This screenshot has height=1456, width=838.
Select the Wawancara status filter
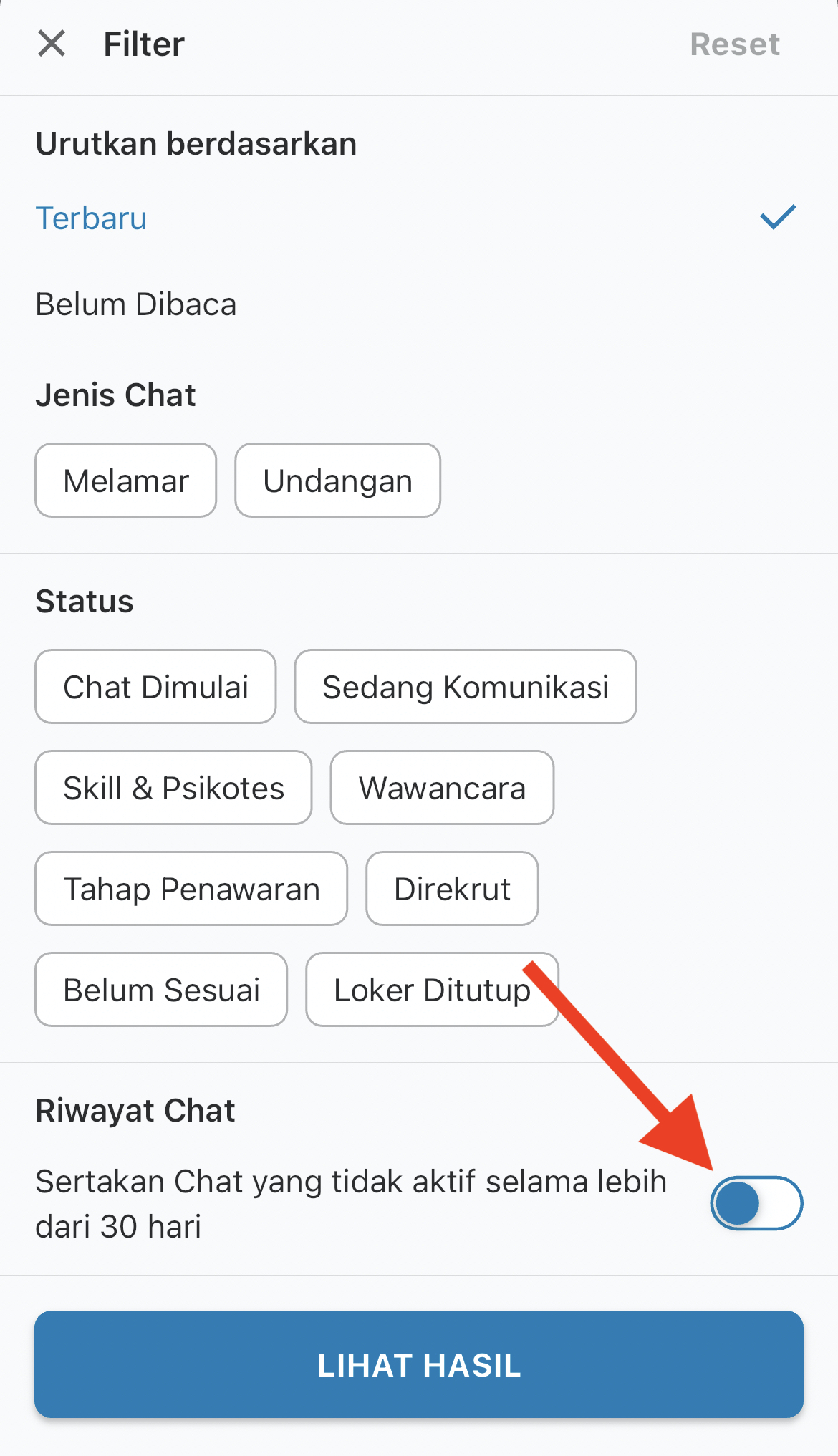[x=442, y=788]
